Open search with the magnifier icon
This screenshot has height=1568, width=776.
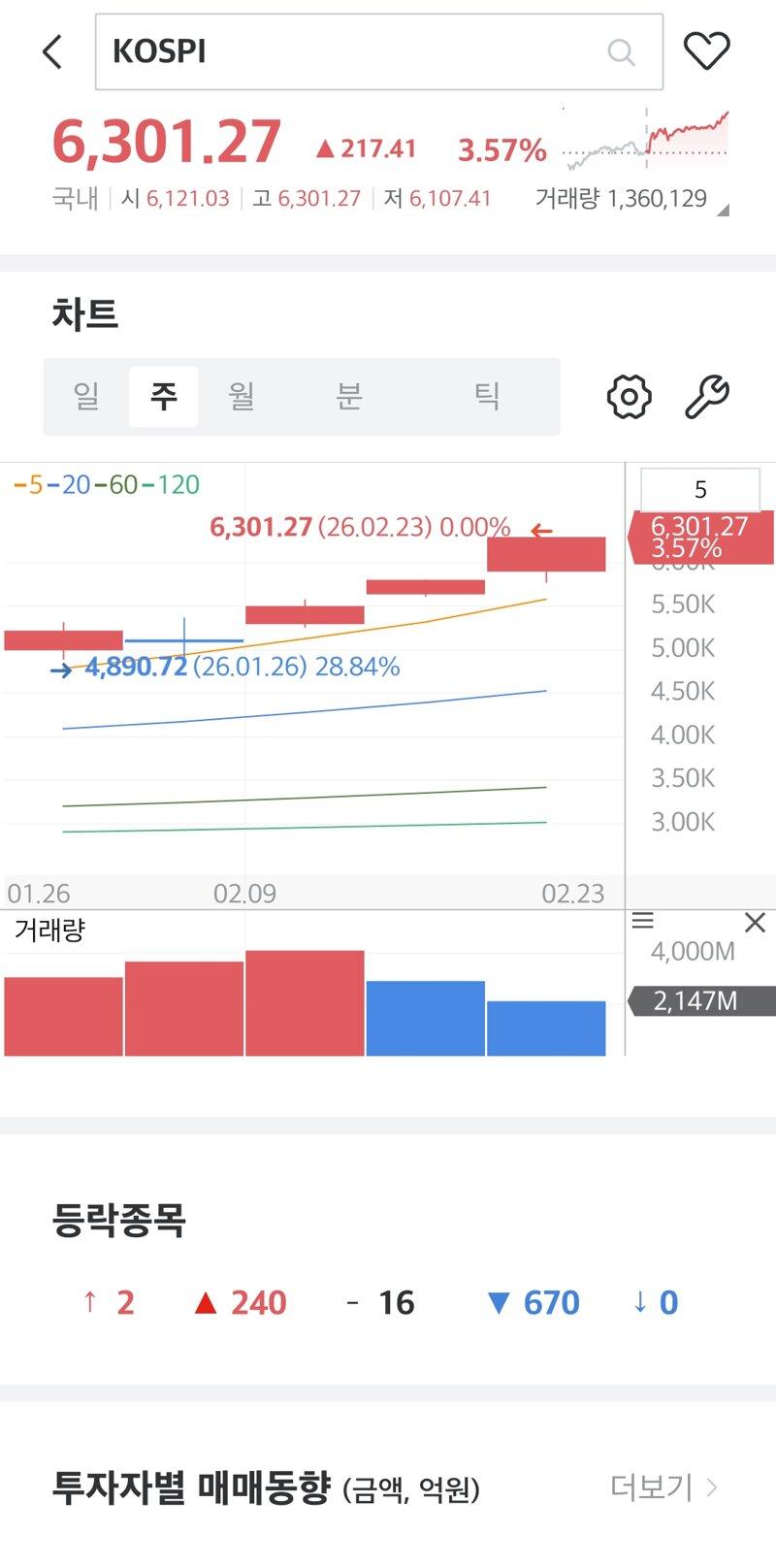pyautogui.click(x=621, y=50)
